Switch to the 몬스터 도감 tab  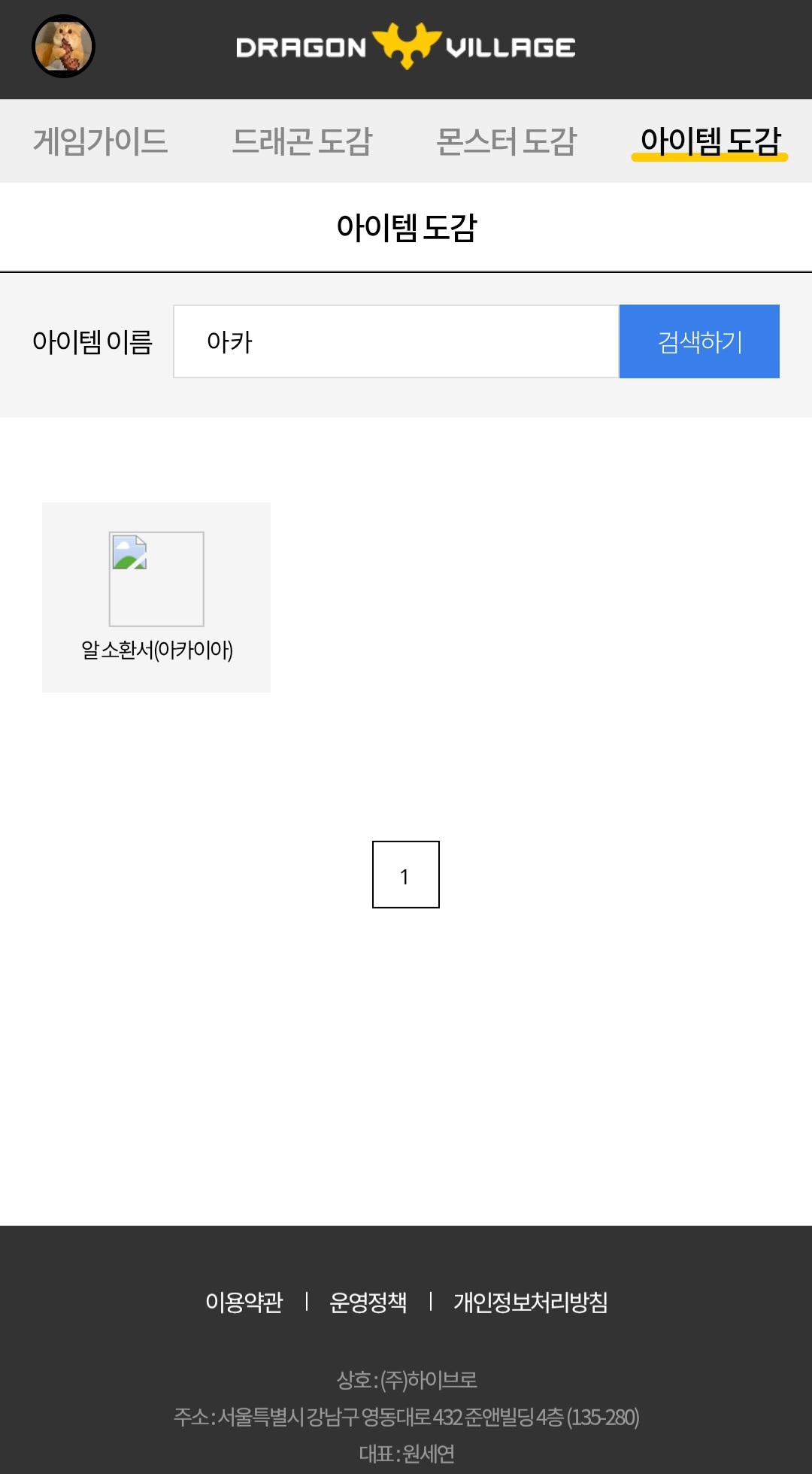[506, 141]
